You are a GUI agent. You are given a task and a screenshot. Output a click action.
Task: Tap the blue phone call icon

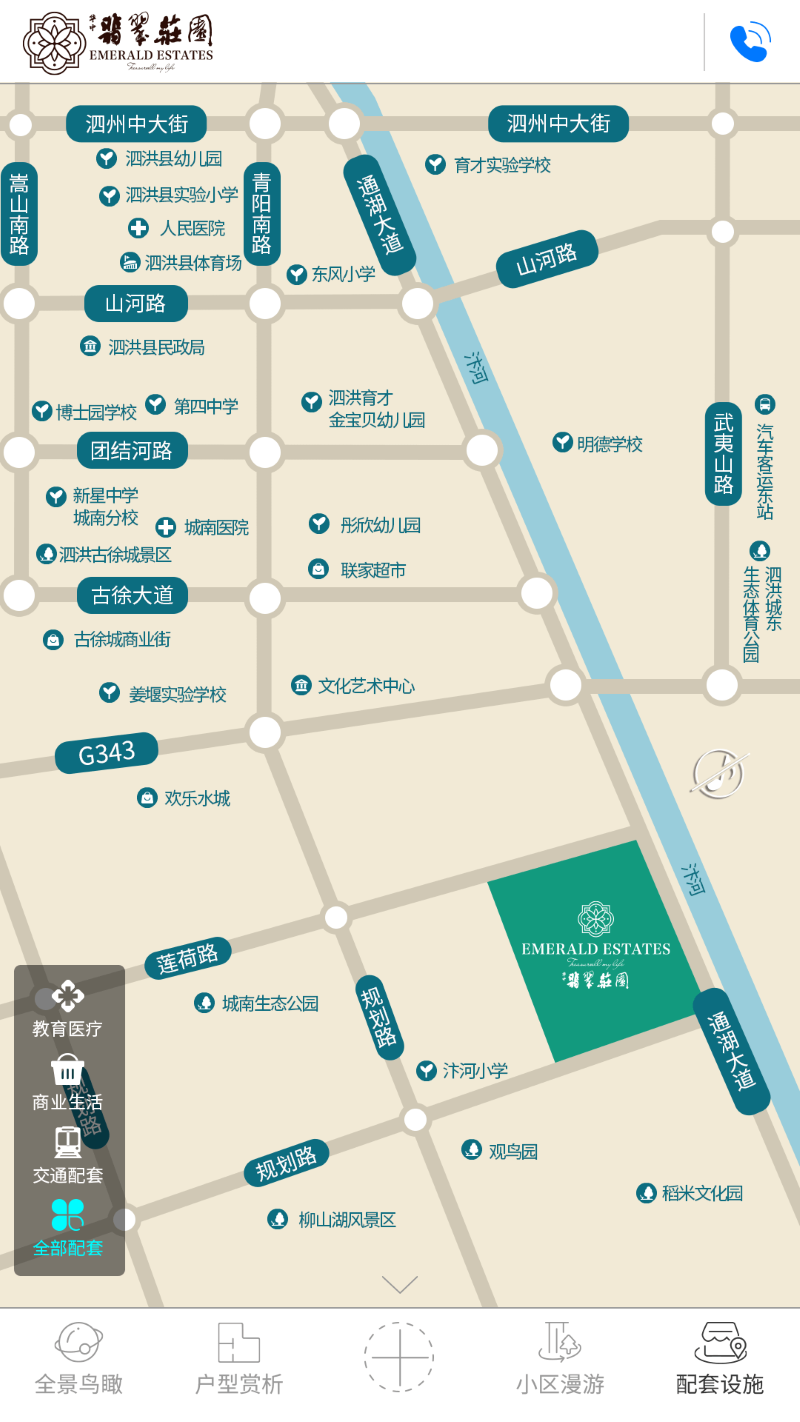751,42
